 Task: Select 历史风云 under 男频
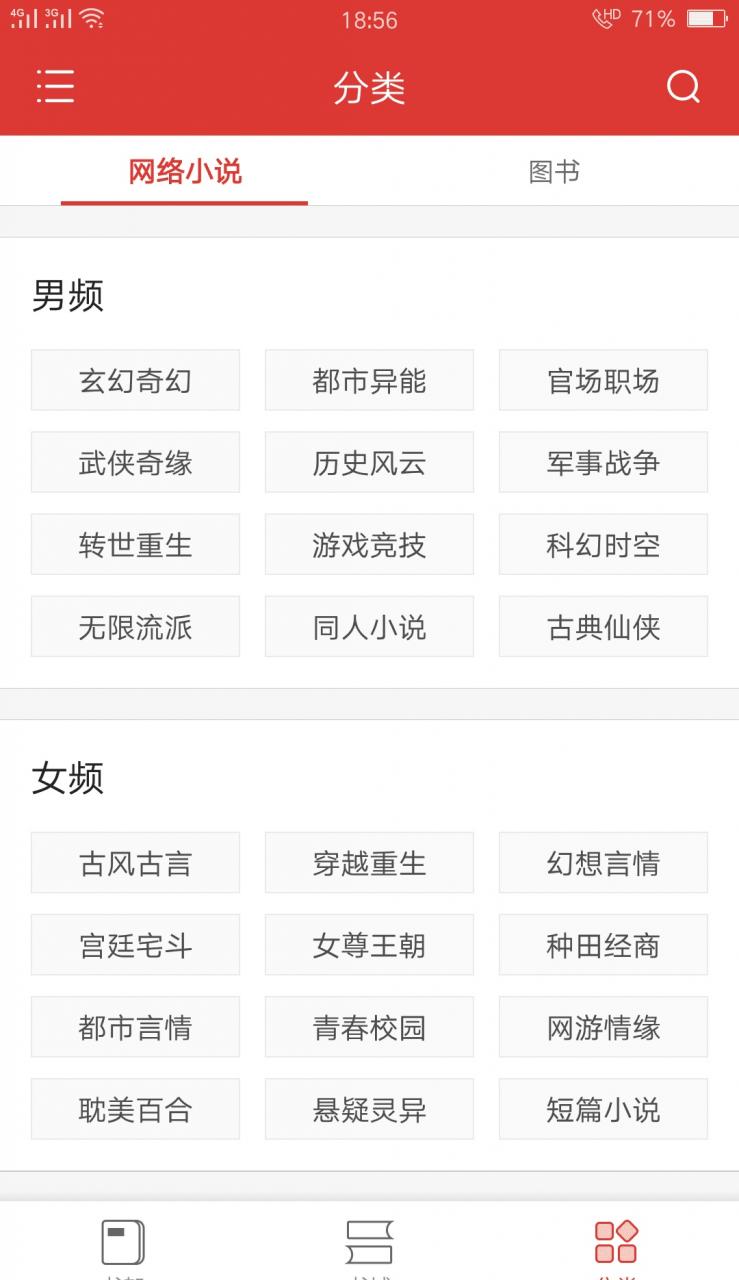click(x=369, y=462)
